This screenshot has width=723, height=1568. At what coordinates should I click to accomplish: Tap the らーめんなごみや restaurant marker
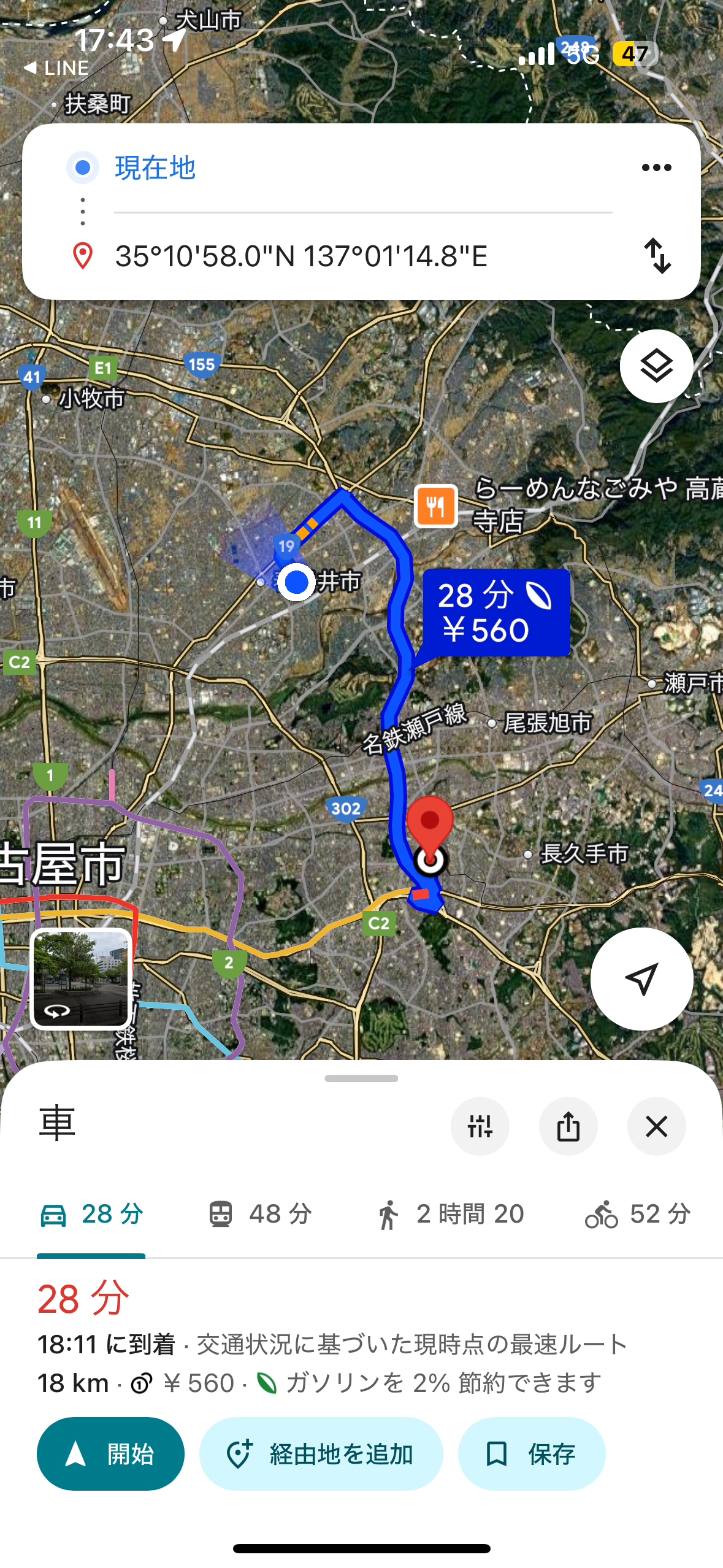pyautogui.click(x=435, y=506)
